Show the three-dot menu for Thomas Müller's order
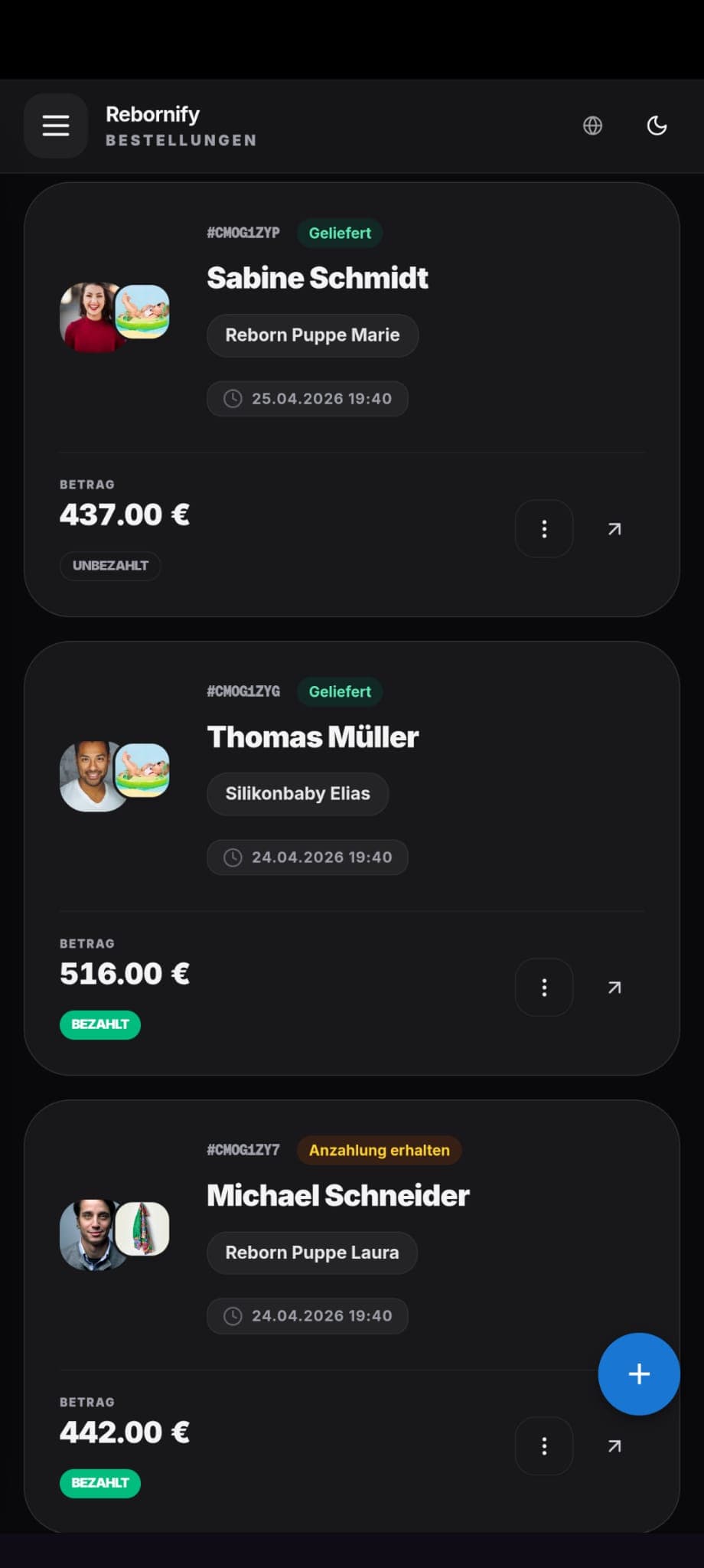This screenshot has width=704, height=1568. coord(544,988)
